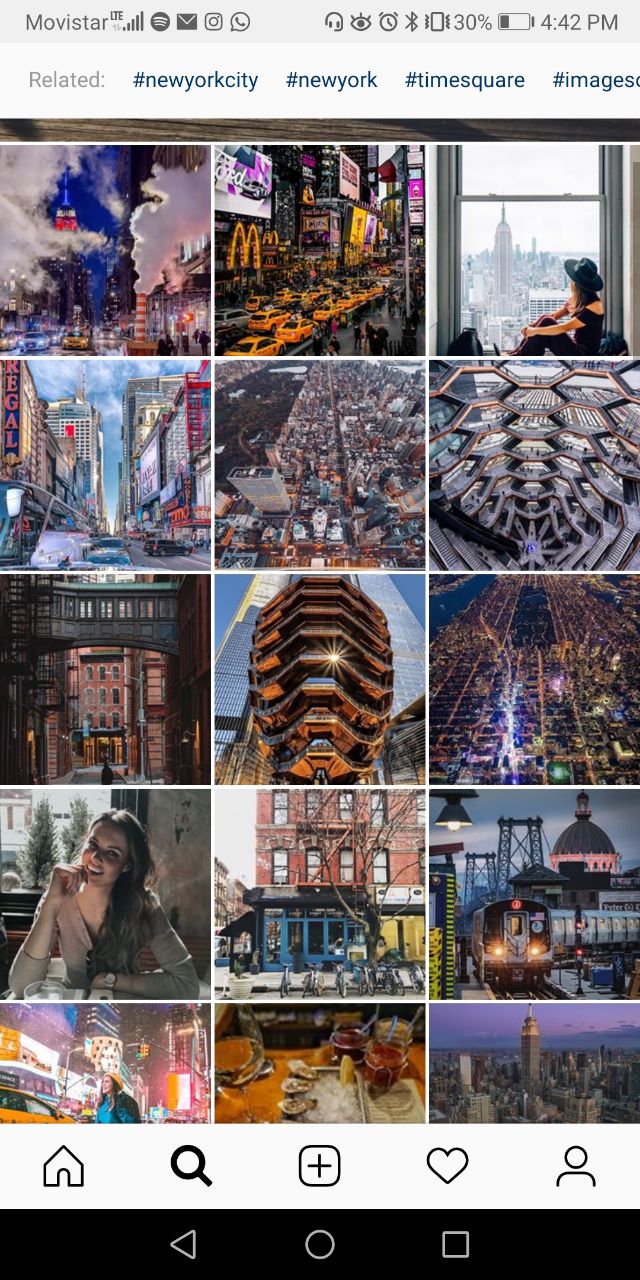This screenshot has height=1280, width=640.
Task: Open the Activity heart tab
Action: pos(447,1166)
